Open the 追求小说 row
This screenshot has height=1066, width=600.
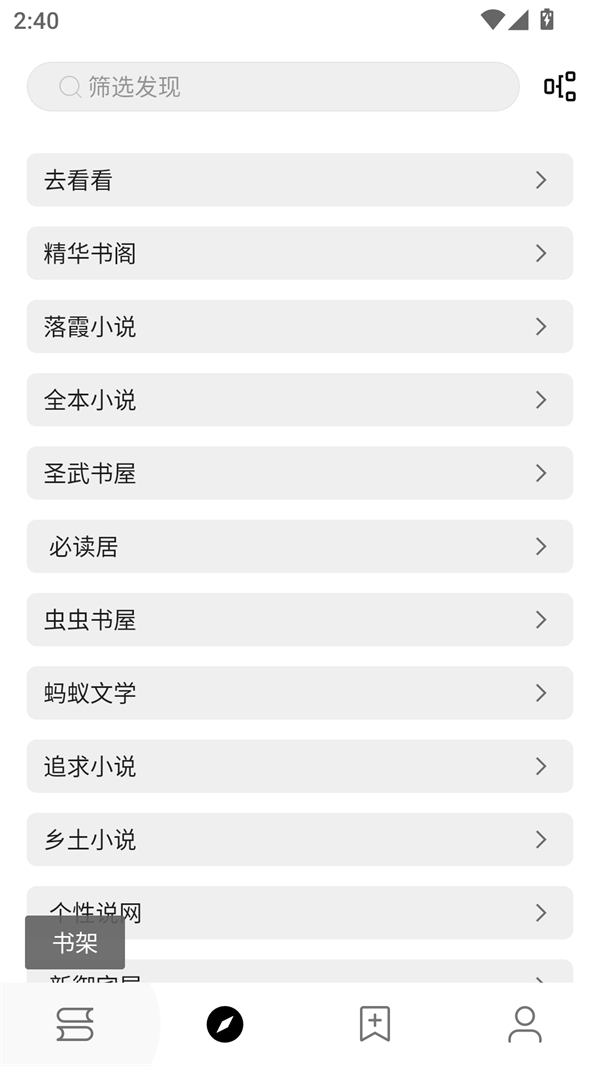[x=299, y=767]
